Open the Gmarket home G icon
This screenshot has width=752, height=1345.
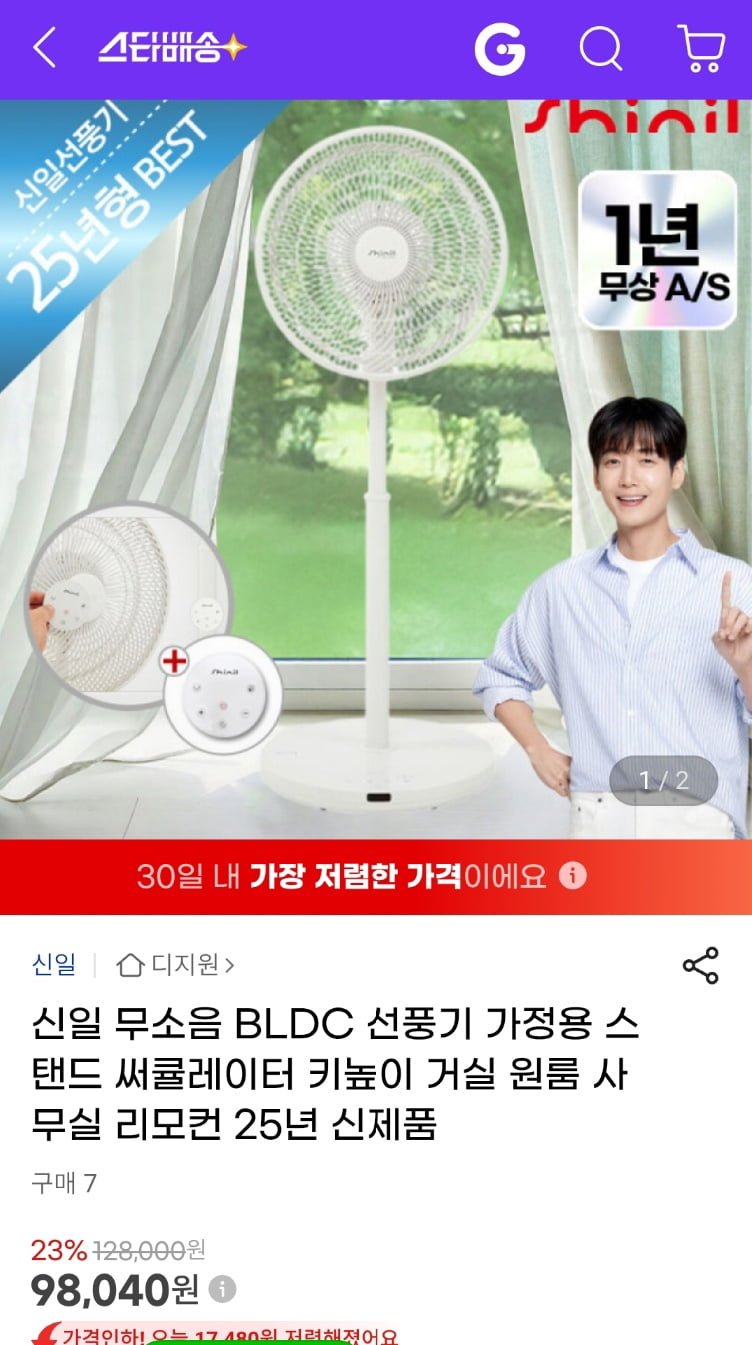click(499, 49)
